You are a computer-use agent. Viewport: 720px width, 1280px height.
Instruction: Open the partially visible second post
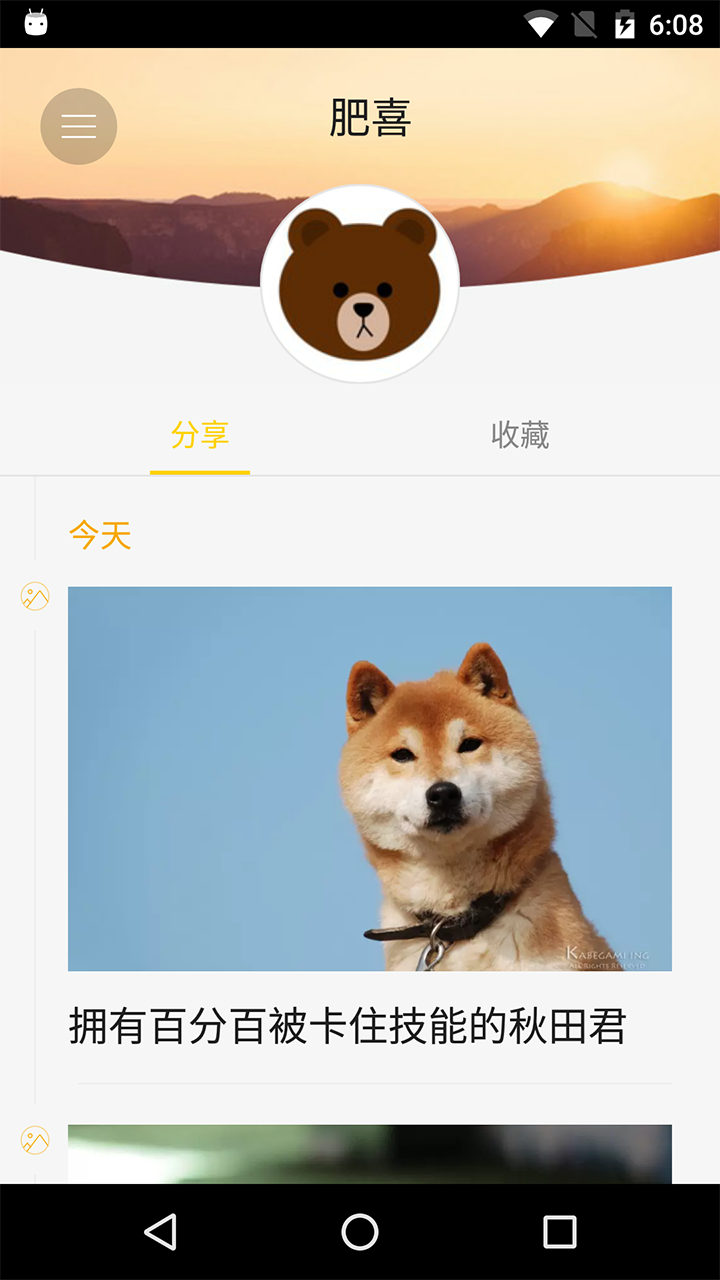click(369, 1153)
